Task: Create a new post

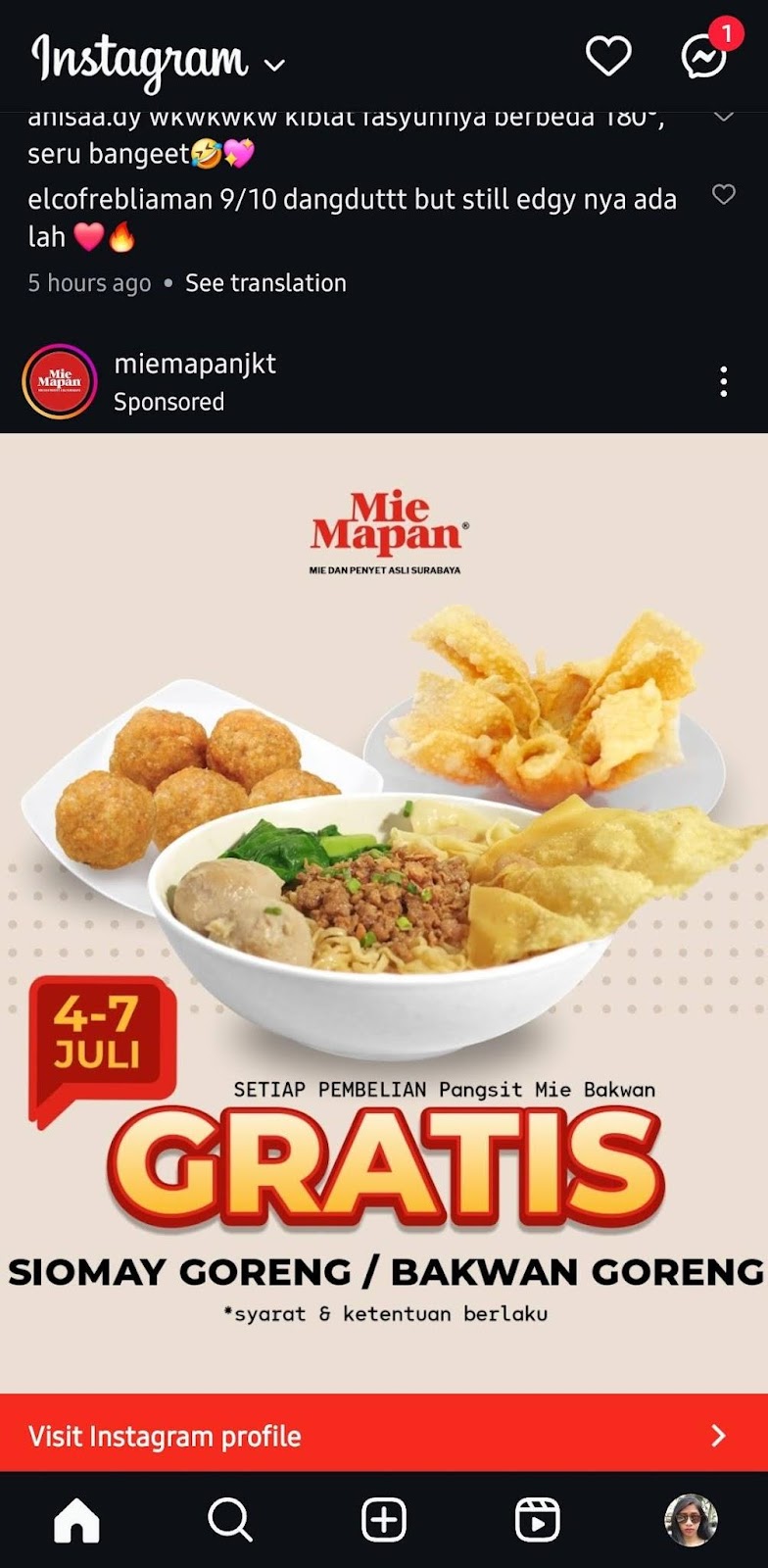Action: point(384,1520)
